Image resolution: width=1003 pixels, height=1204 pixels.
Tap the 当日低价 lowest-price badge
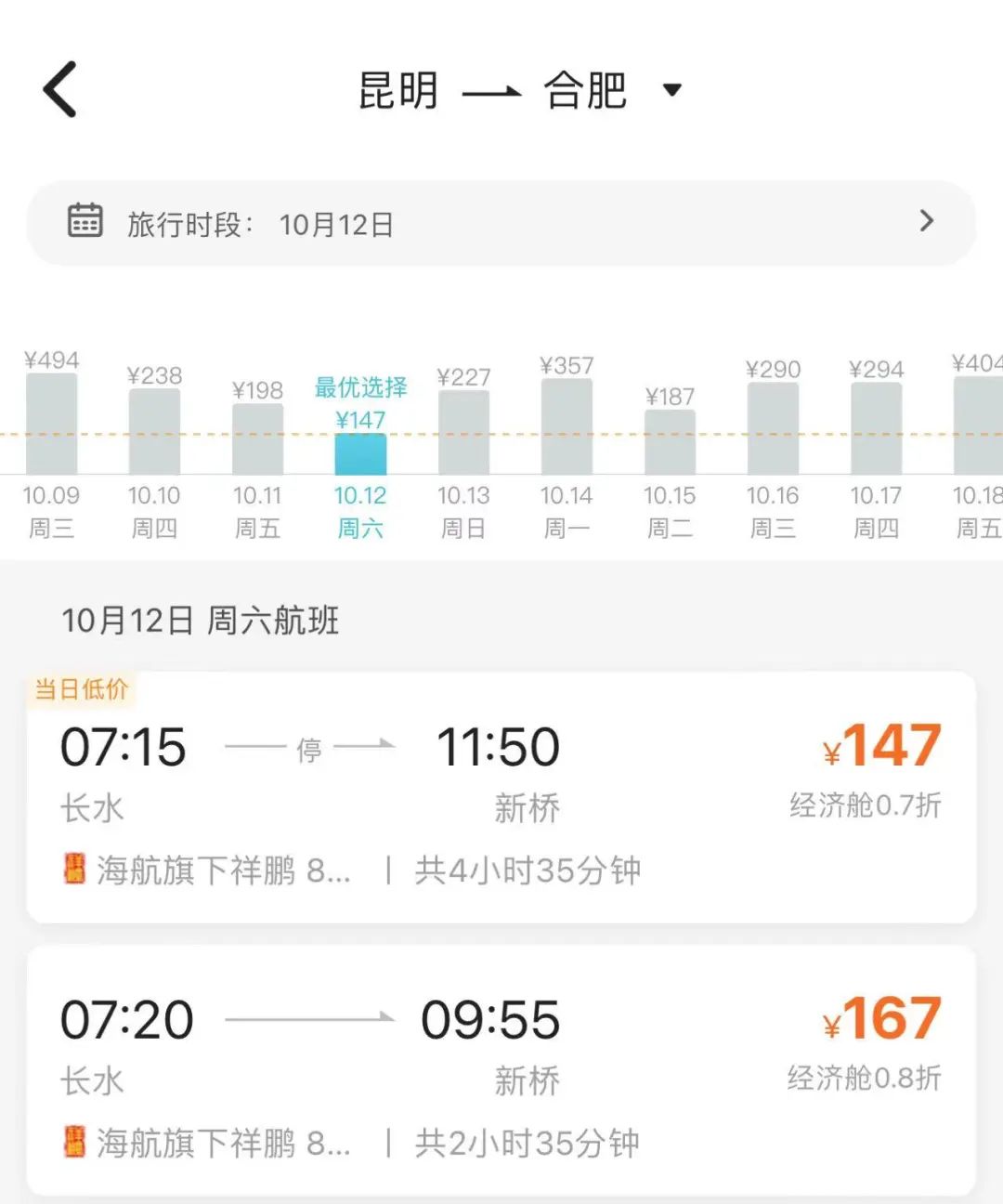click(x=82, y=689)
